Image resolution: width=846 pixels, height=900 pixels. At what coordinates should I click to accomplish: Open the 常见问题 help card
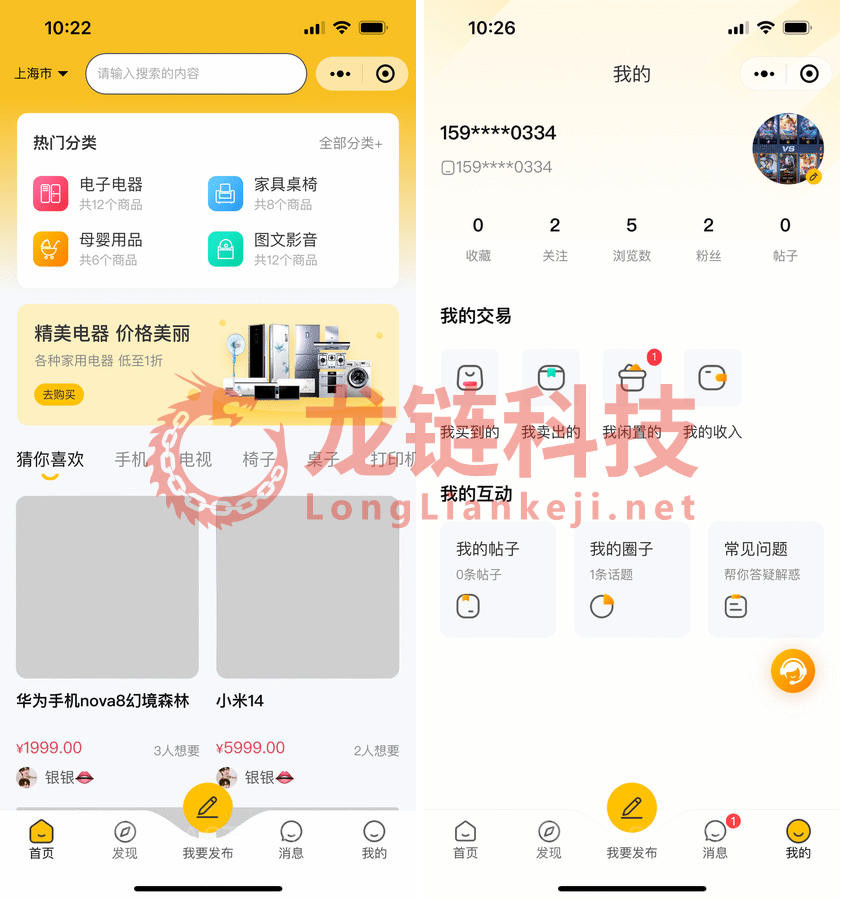765,579
